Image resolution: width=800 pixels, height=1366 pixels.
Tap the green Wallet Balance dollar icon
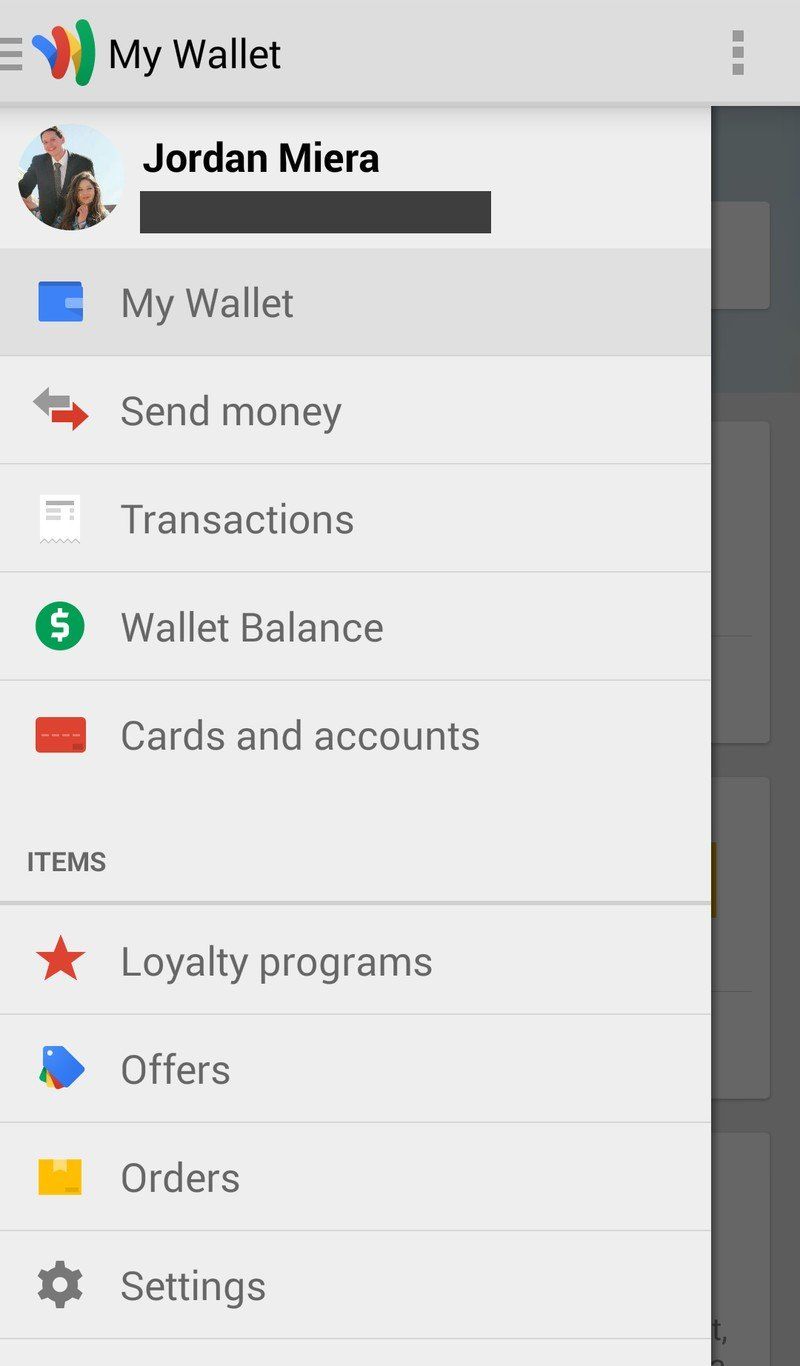tap(62, 626)
